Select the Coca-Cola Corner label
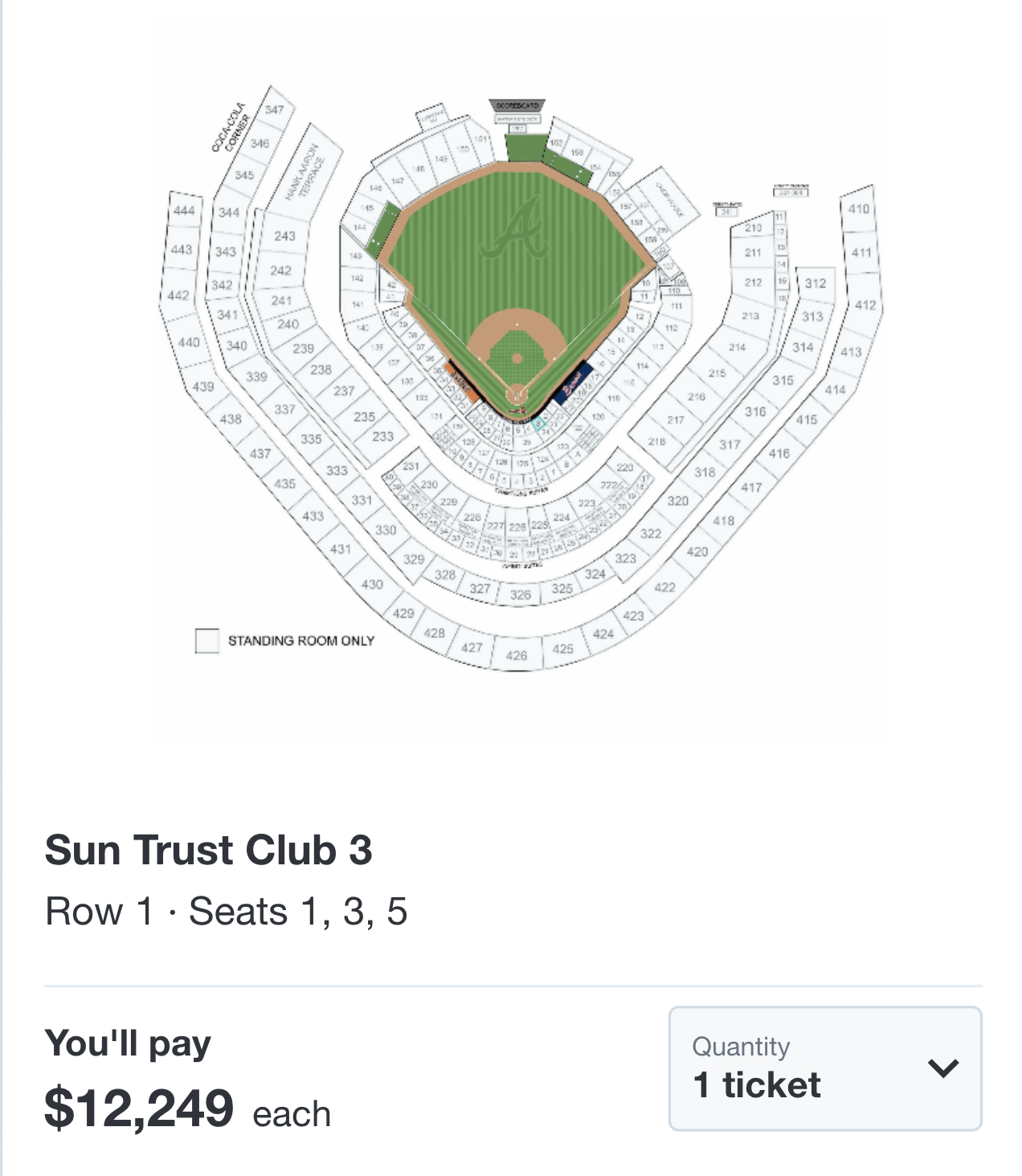This screenshot has width=1022, height=1176. [231, 127]
